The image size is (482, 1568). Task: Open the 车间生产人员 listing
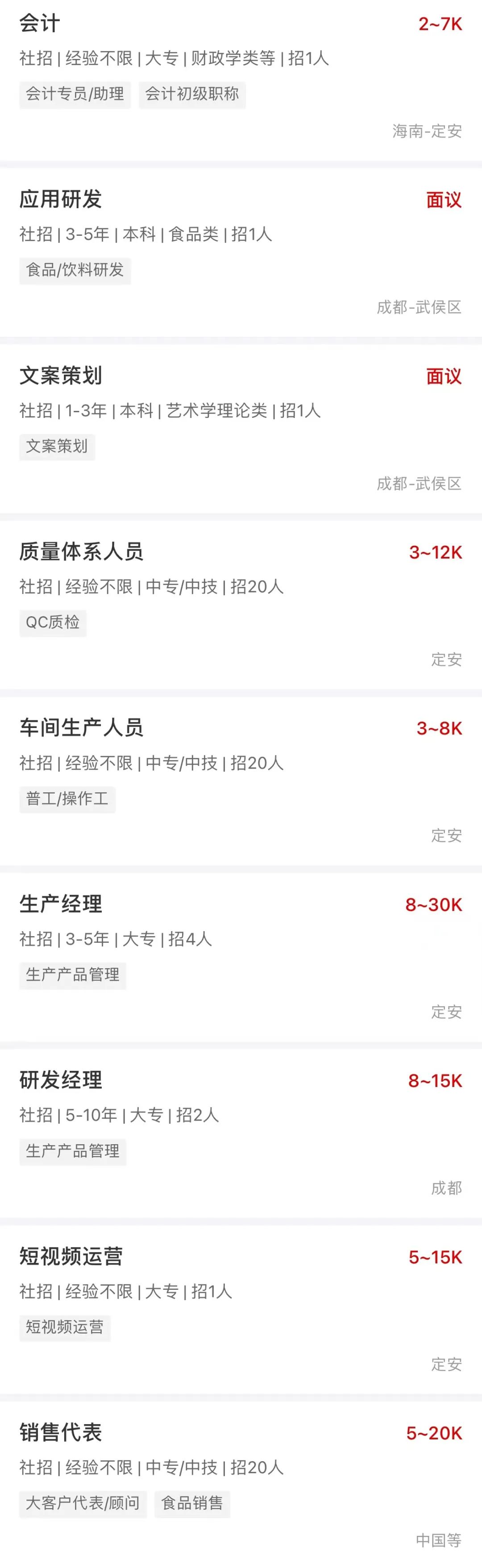pos(82,728)
